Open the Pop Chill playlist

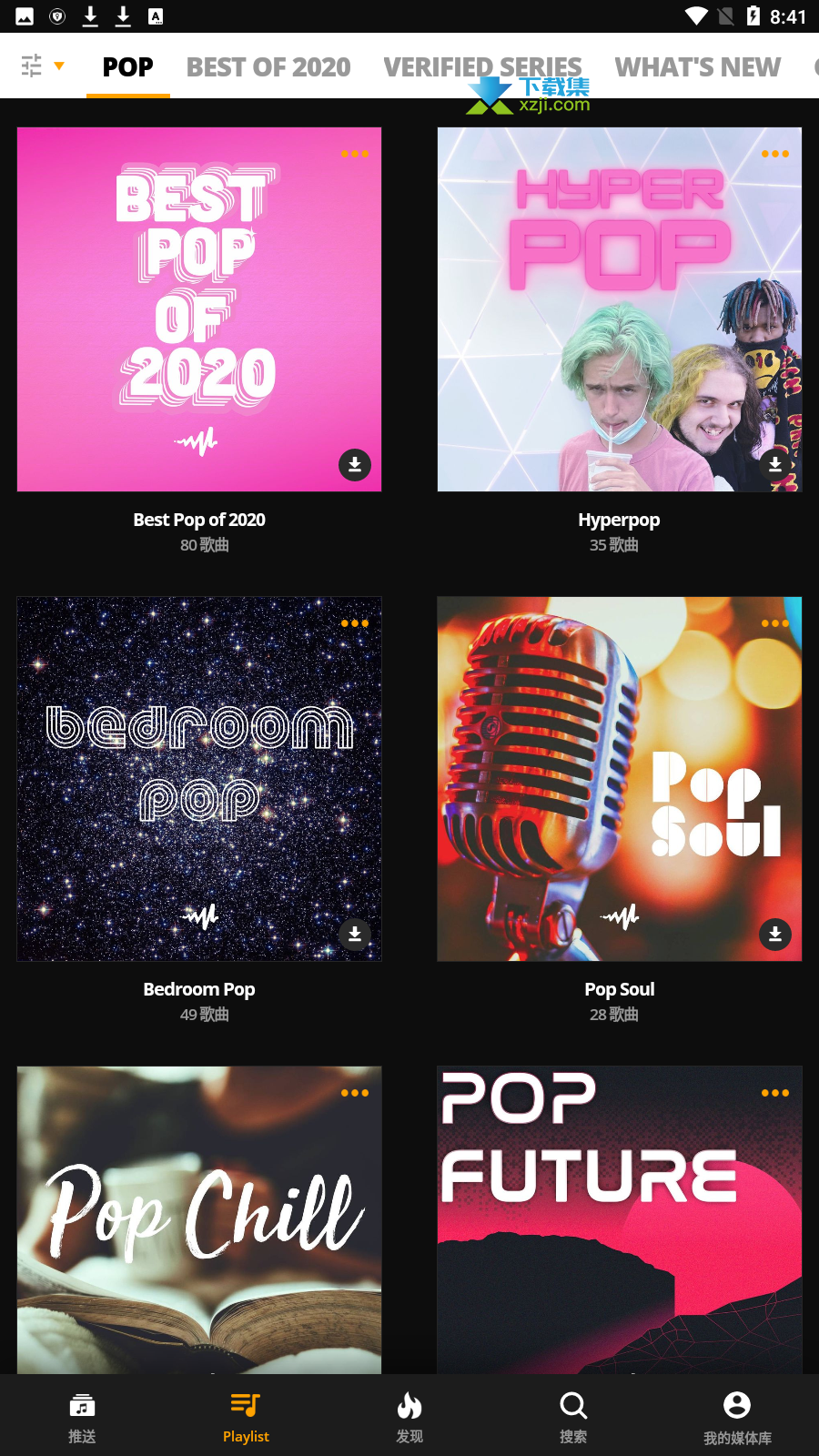click(x=199, y=1219)
